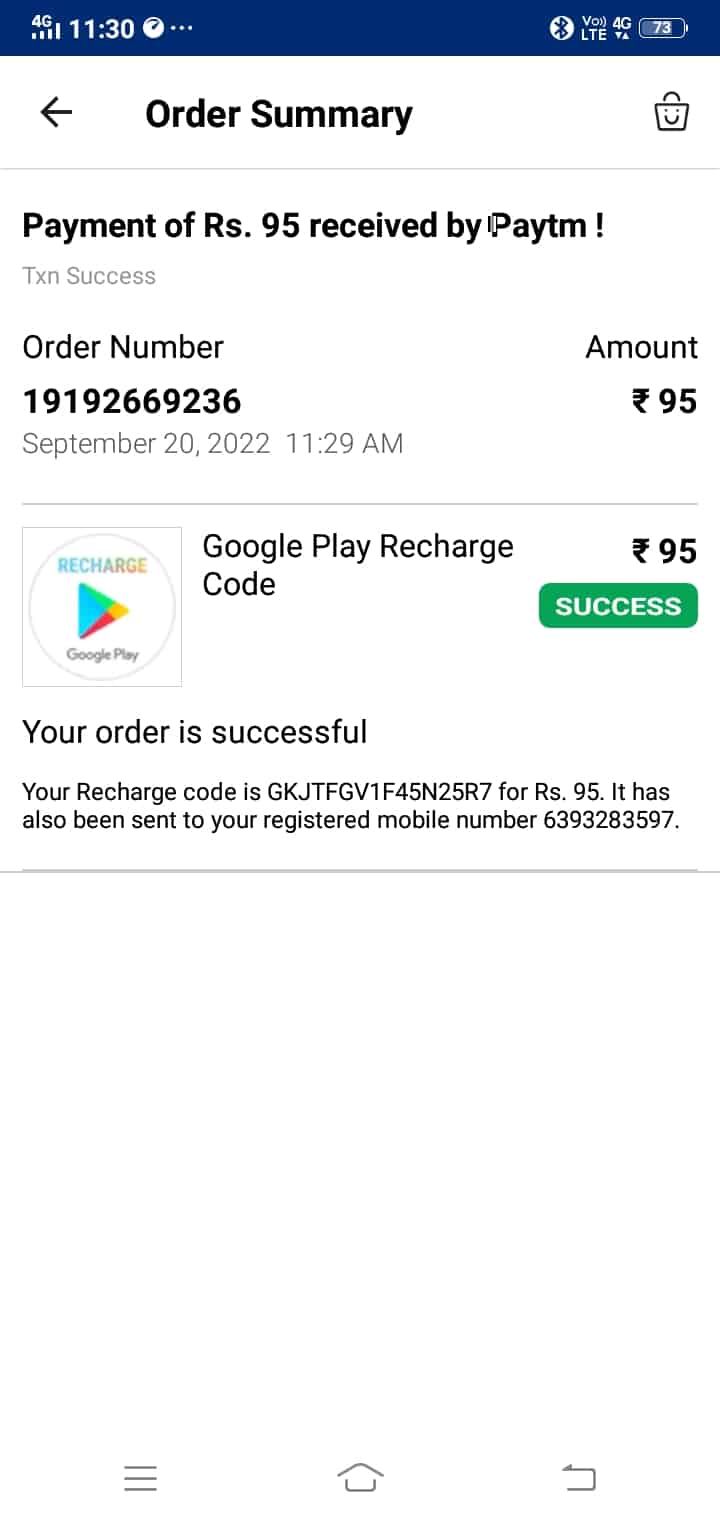Open recent apps menu button

(141, 1477)
